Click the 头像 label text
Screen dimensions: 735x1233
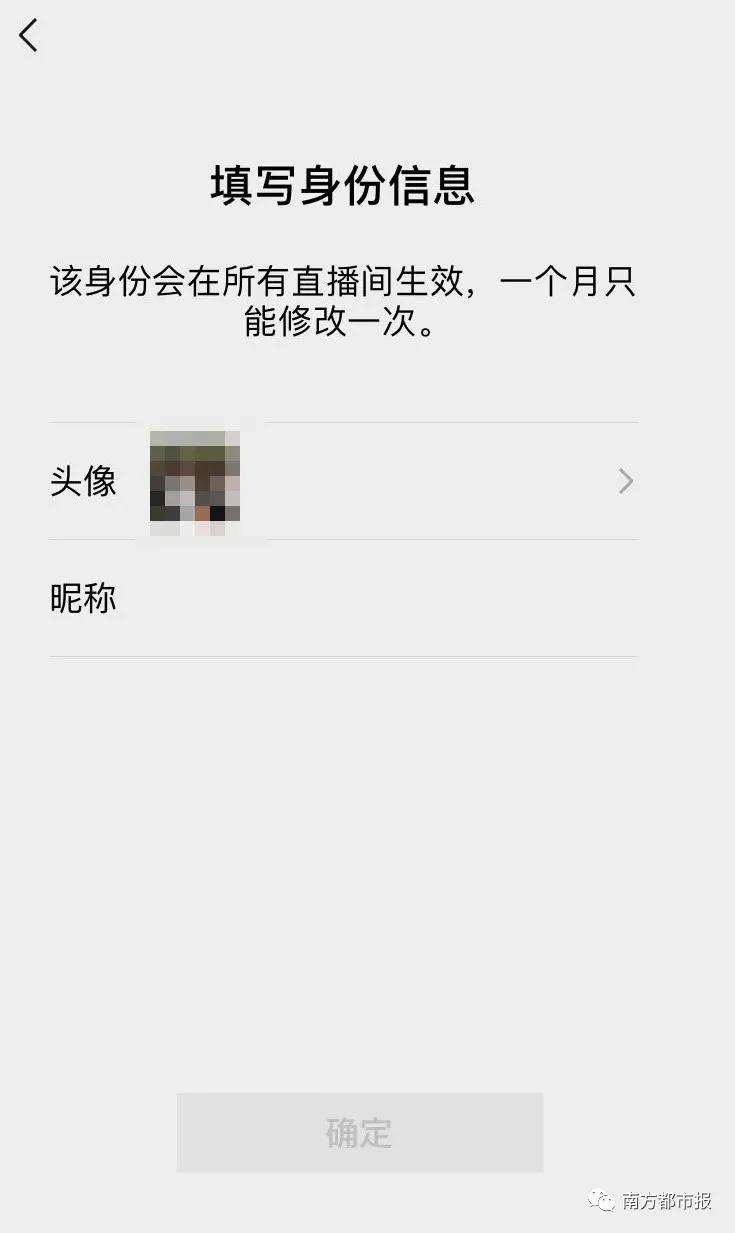[x=84, y=481]
